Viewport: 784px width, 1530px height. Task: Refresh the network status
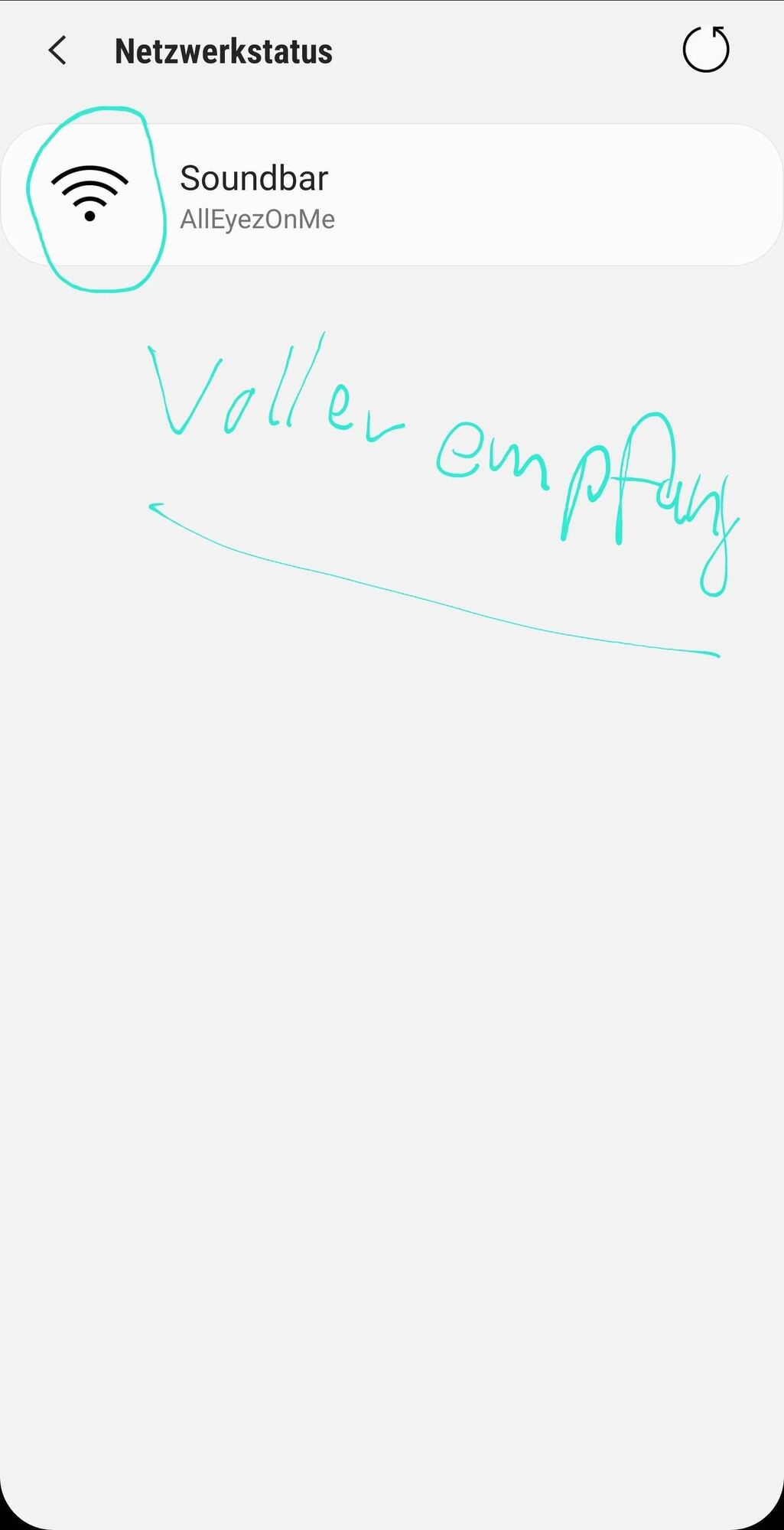pos(705,50)
